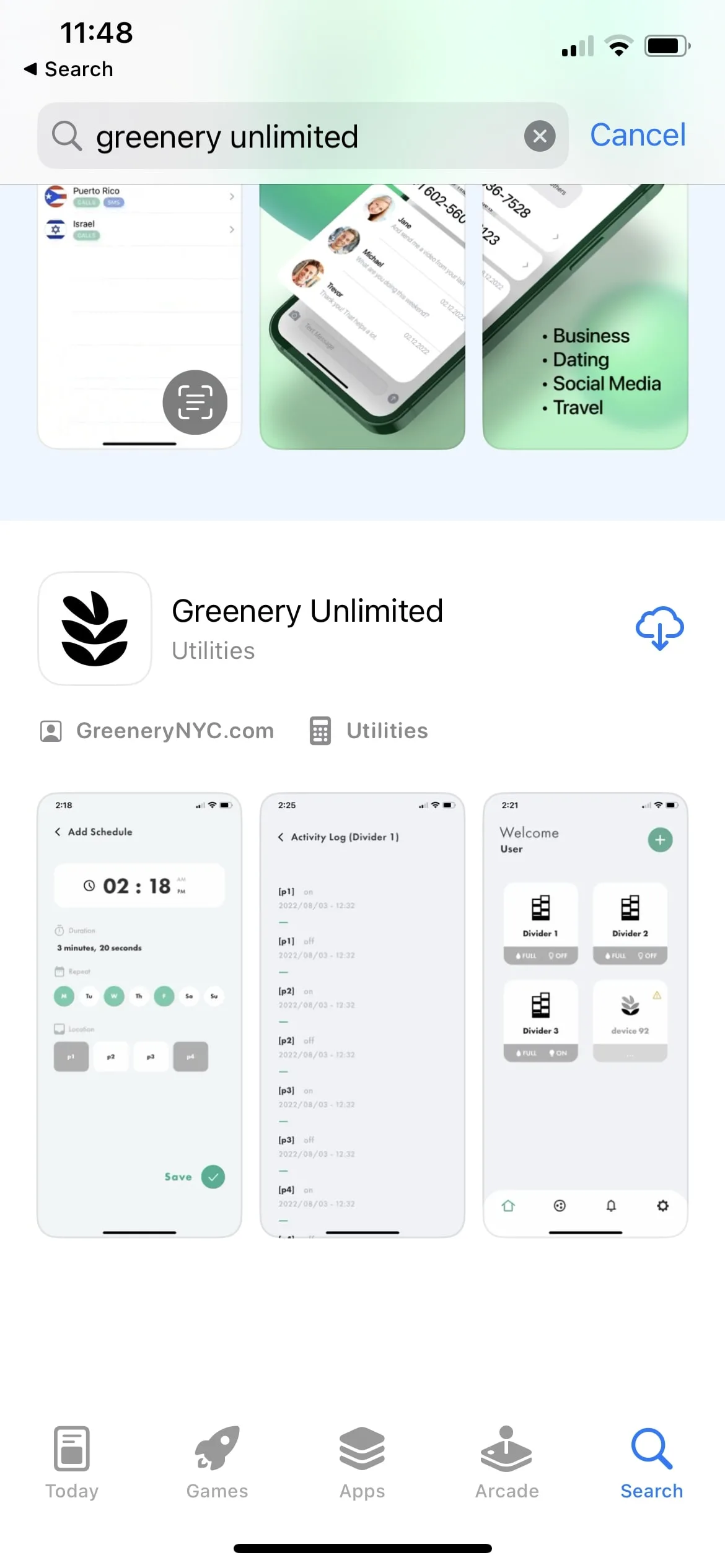Select the Search tab at bottom right
Viewport: 725px width, 1568px height.
[x=651, y=1461]
